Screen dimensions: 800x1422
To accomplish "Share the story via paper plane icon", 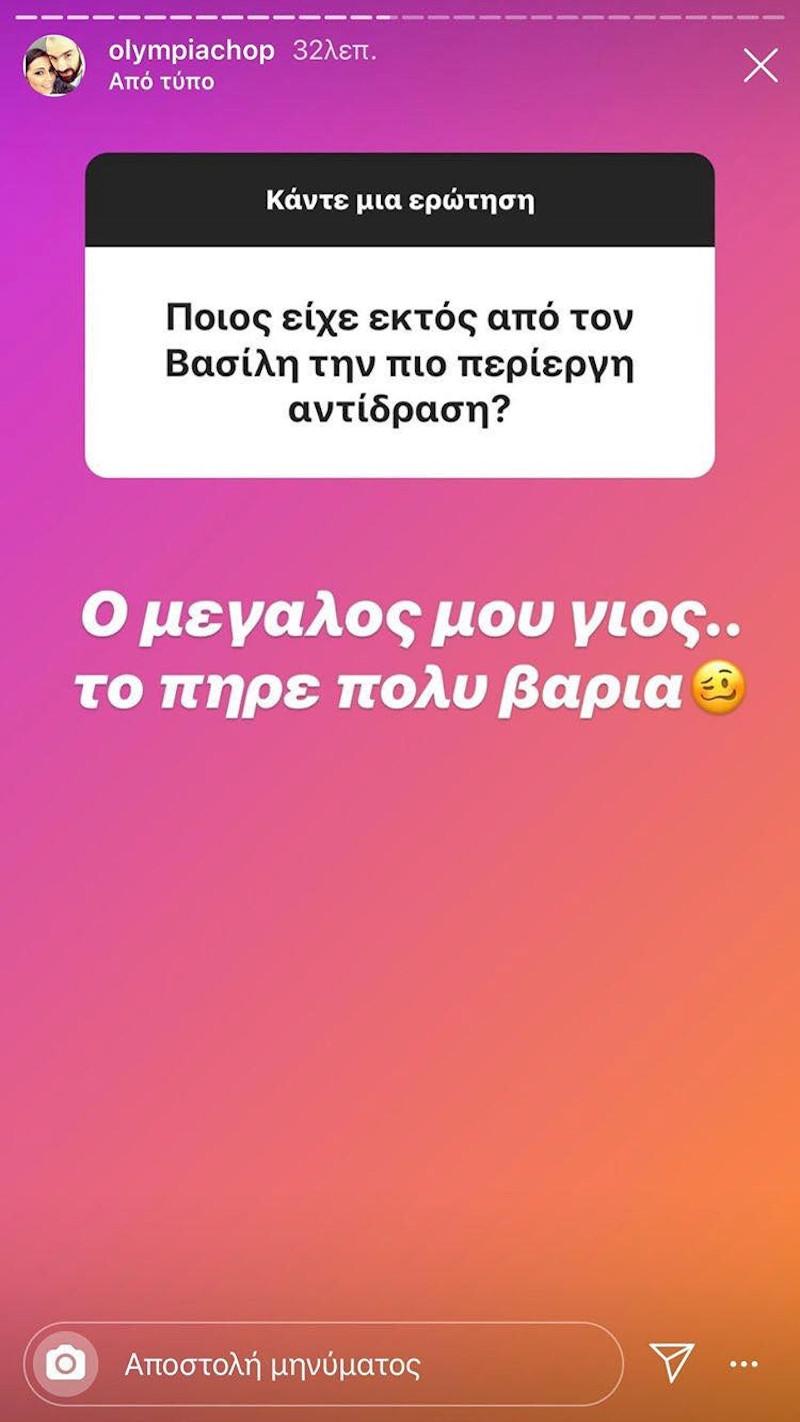I will pos(671,1363).
